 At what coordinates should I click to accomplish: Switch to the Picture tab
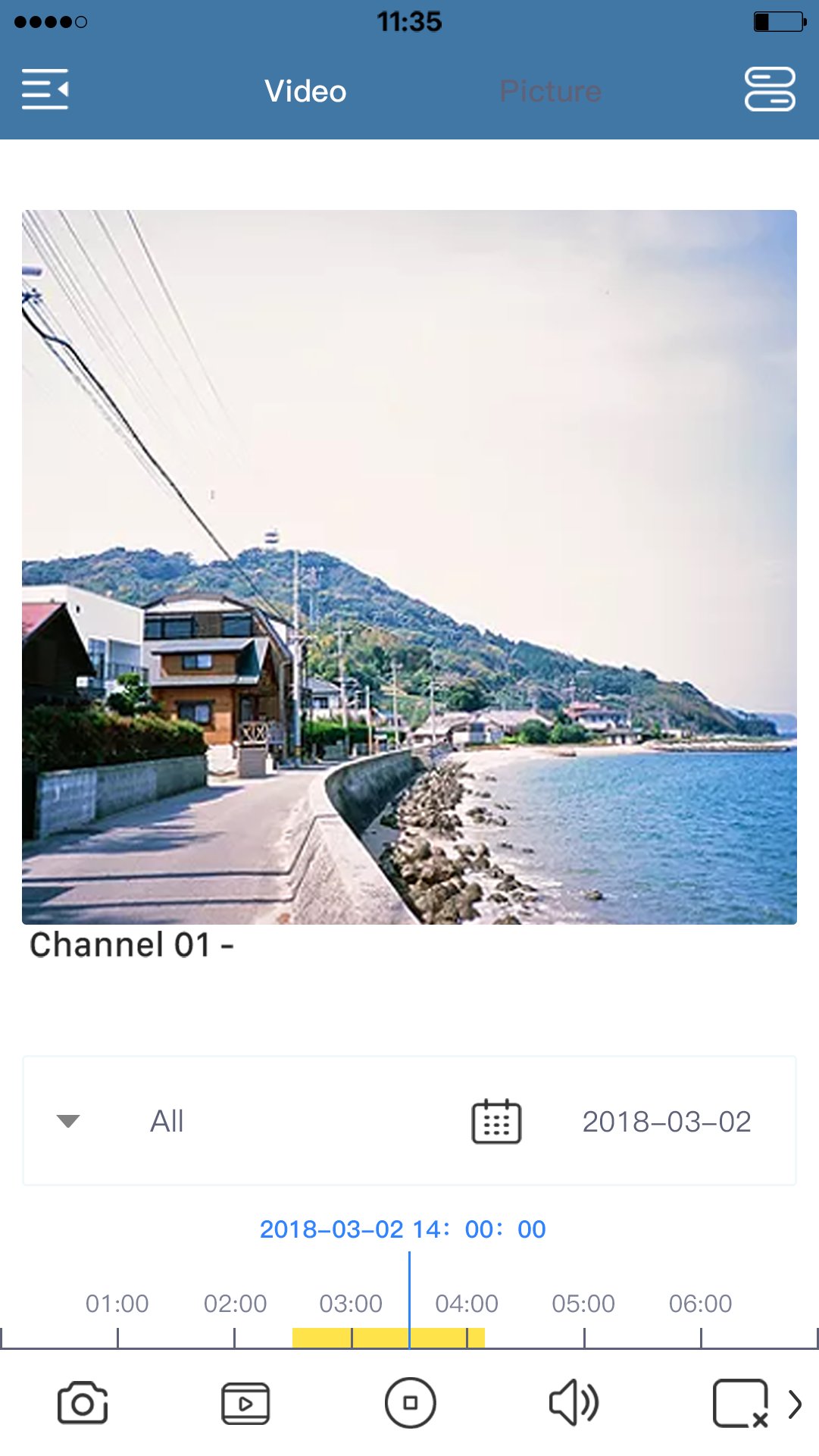(551, 90)
